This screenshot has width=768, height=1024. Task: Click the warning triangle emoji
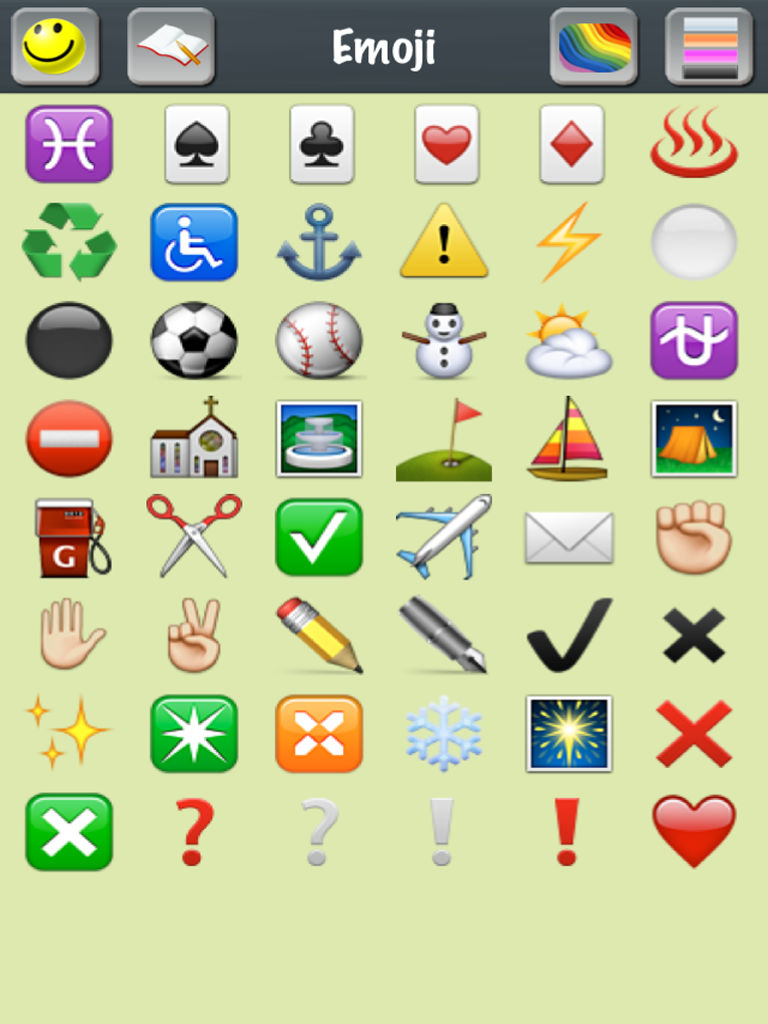click(x=443, y=242)
